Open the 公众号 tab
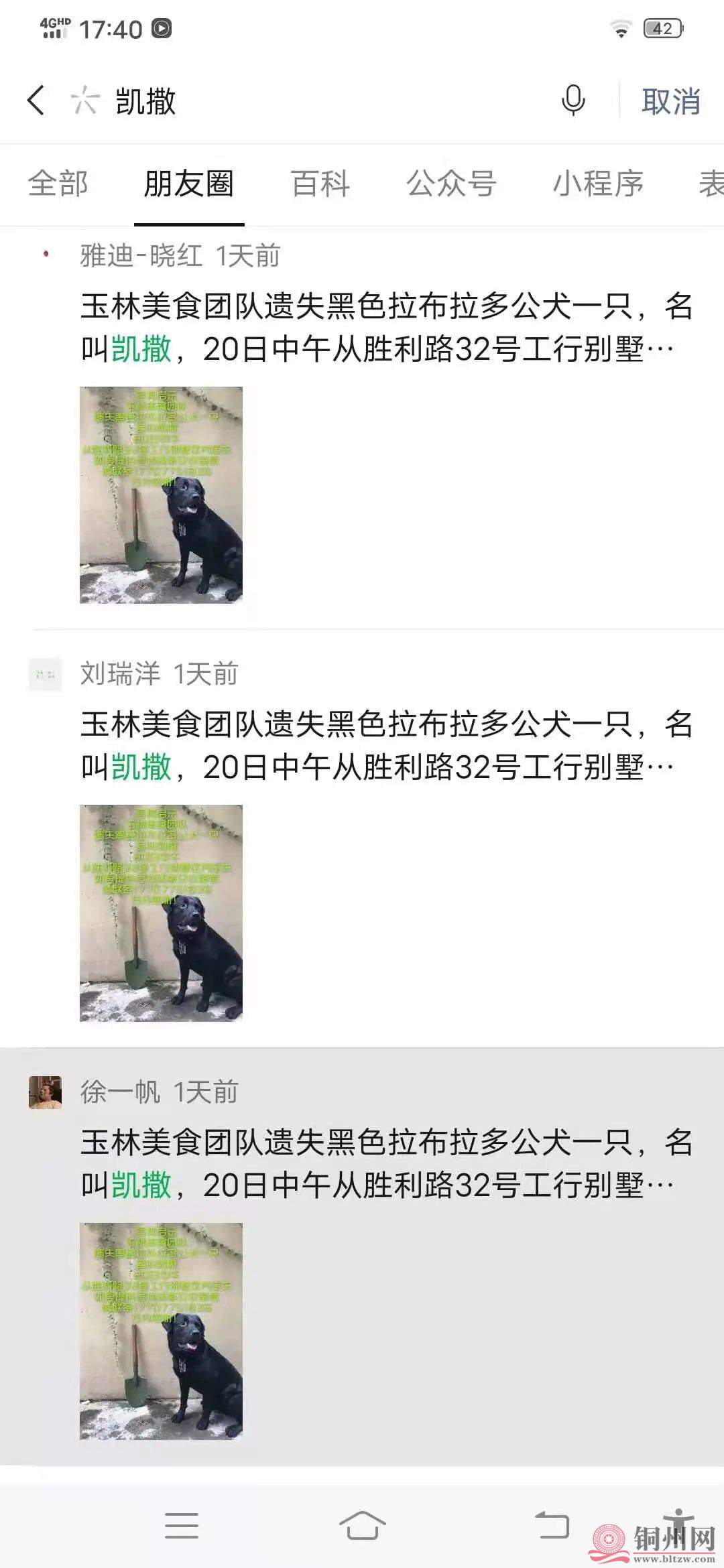Screen dimensions: 724x1568 [x=451, y=184]
